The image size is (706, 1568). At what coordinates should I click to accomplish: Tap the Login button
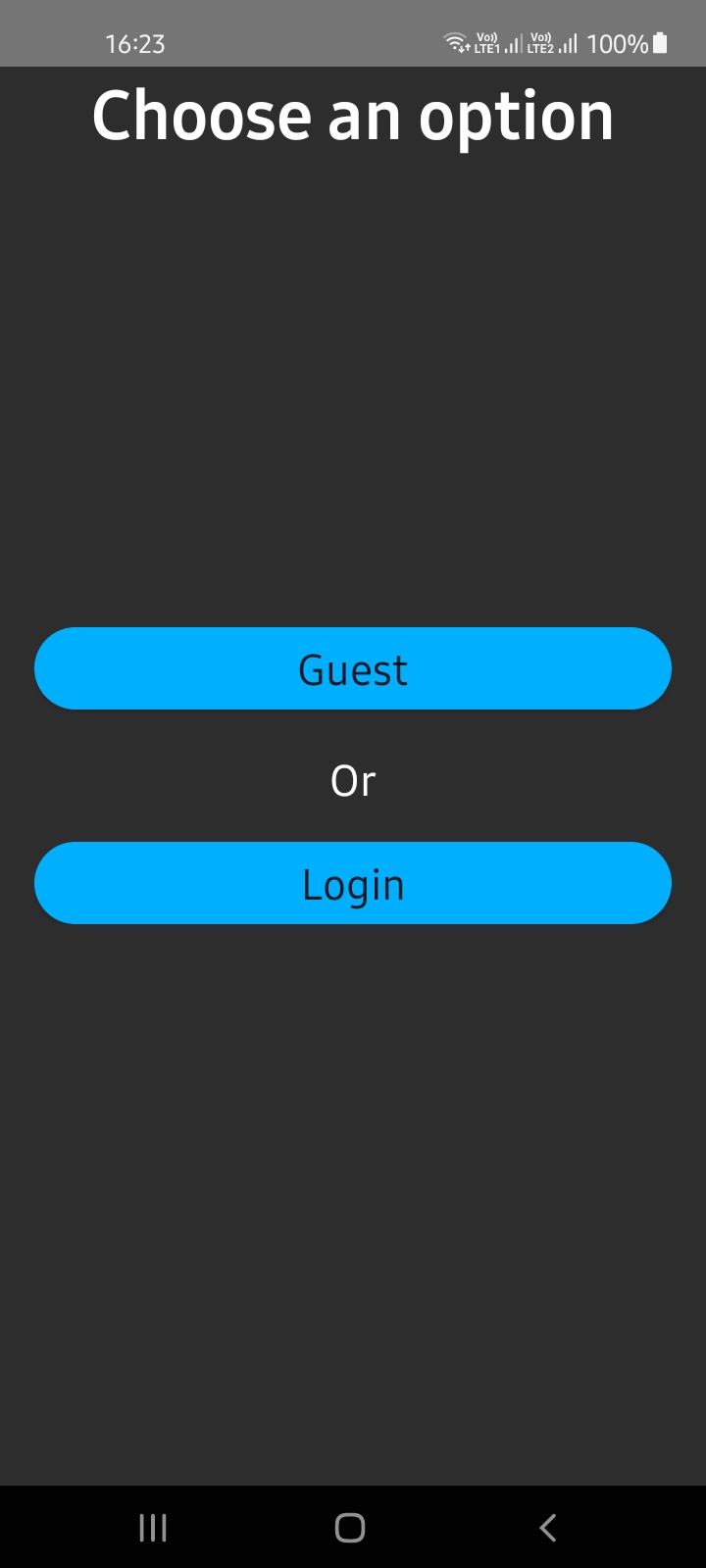353,883
